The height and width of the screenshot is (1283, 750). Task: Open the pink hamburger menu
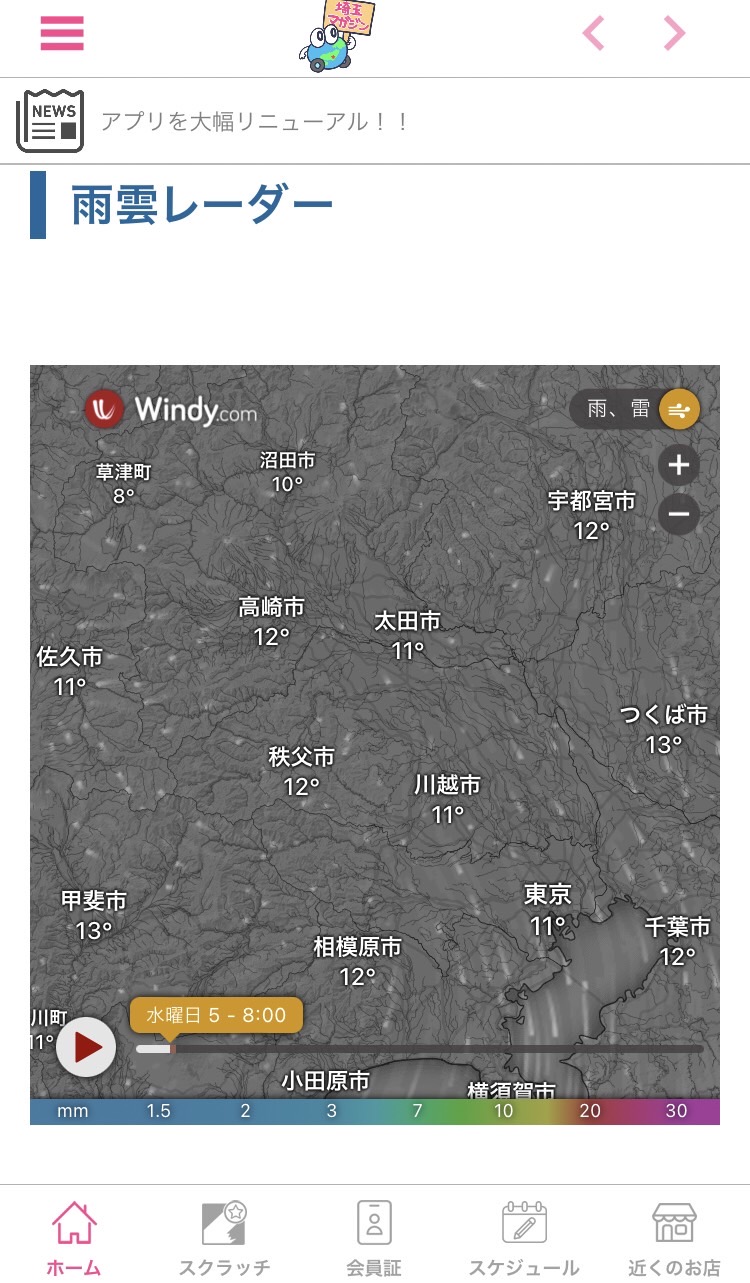[62, 33]
